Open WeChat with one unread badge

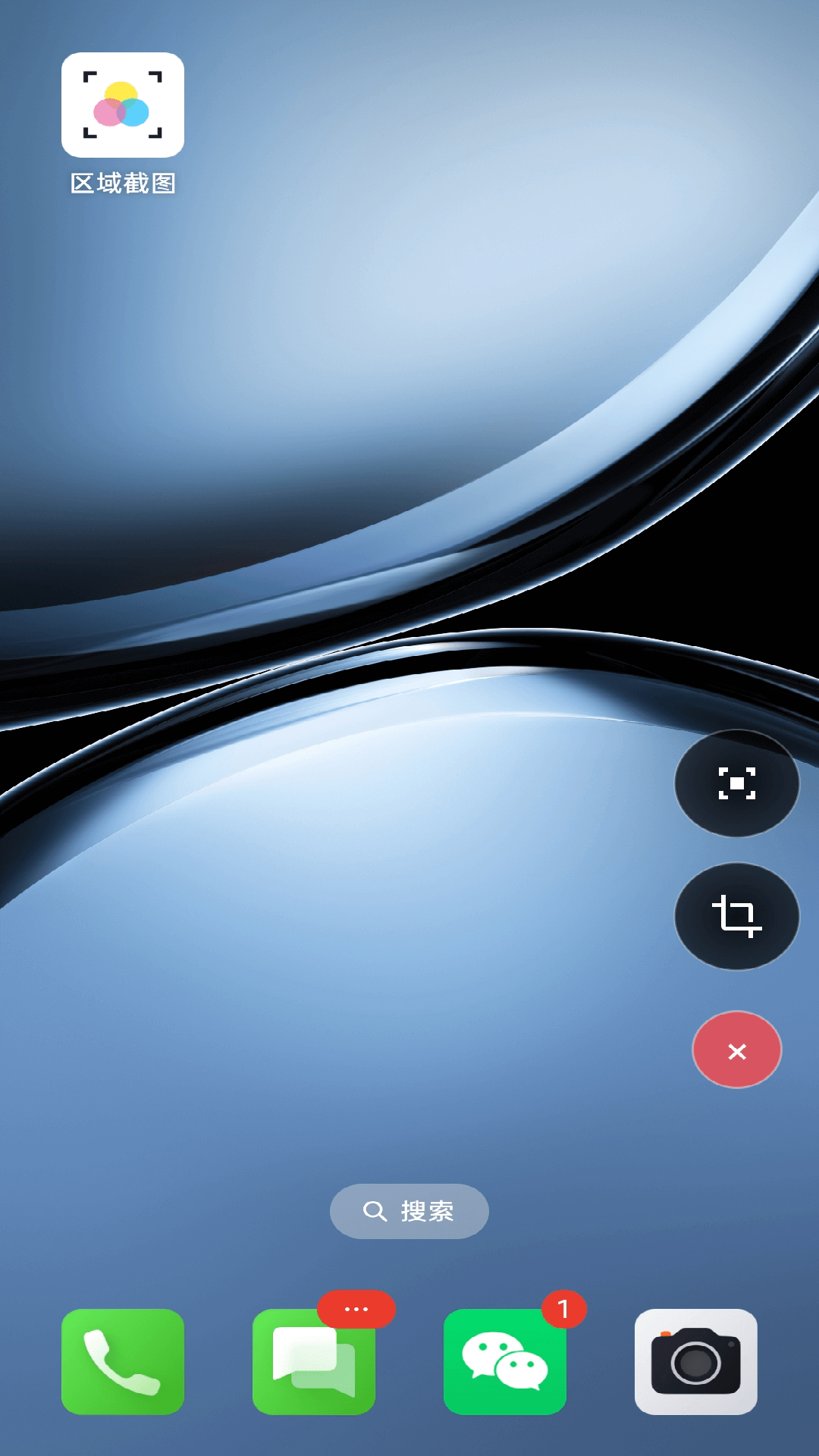[504, 1362]
